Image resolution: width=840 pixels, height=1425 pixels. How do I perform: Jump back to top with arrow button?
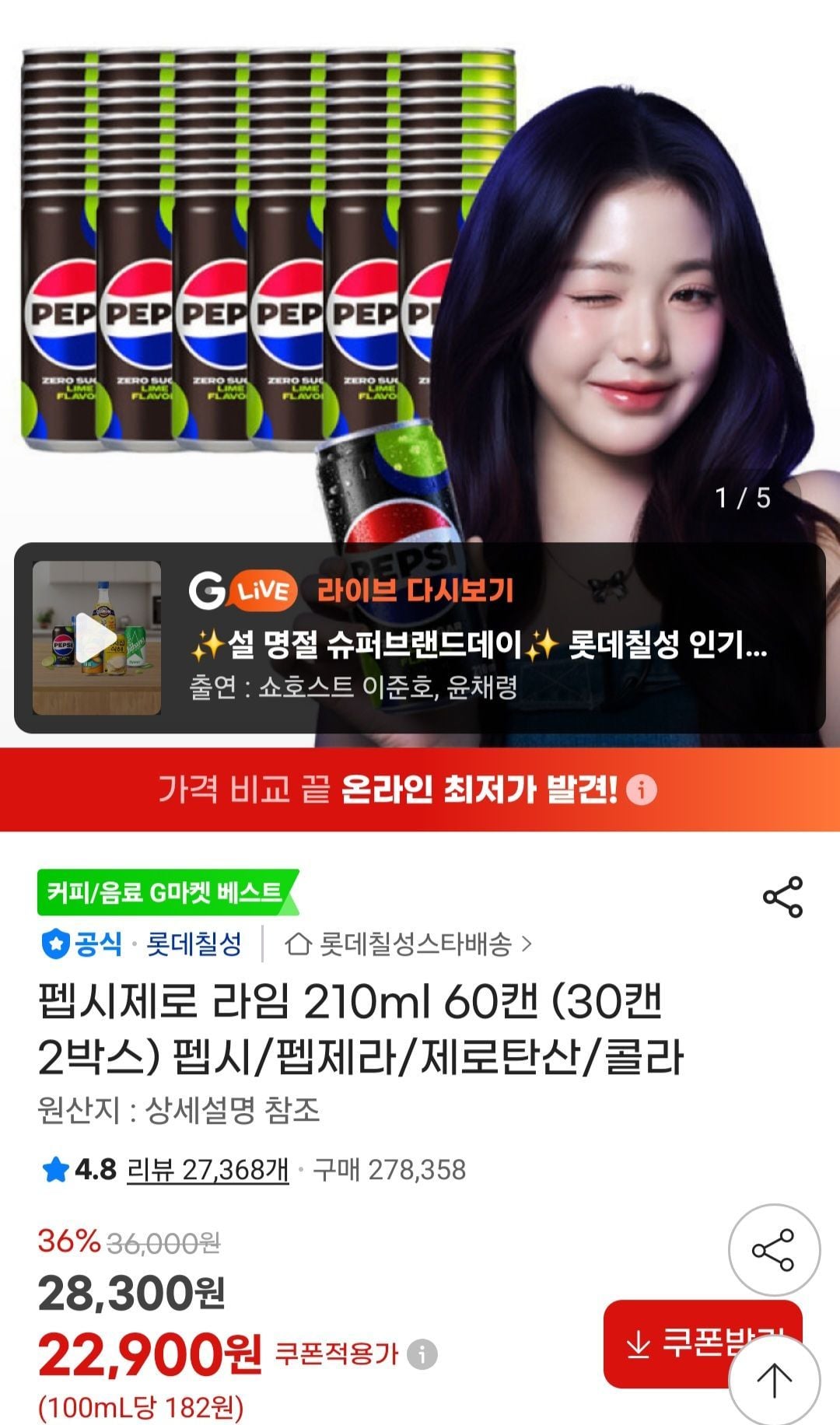click(775, 1380)
